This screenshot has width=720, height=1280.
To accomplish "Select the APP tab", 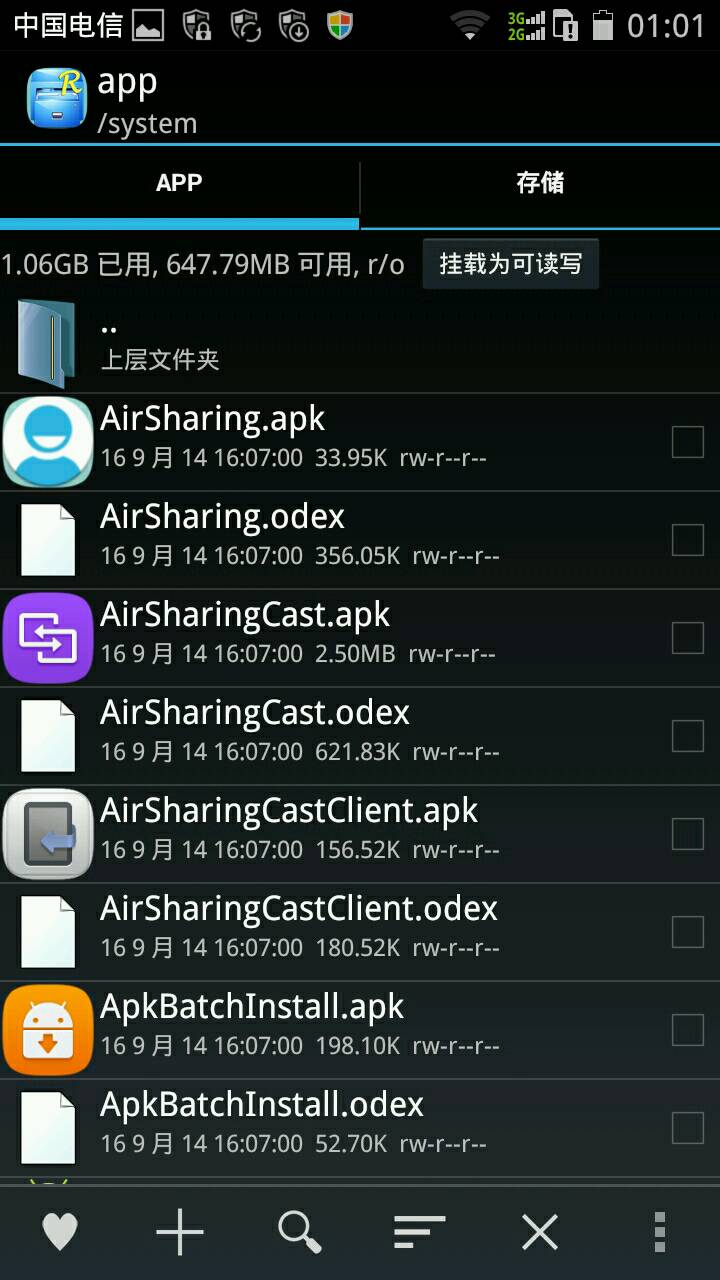I will click(179, 183).
